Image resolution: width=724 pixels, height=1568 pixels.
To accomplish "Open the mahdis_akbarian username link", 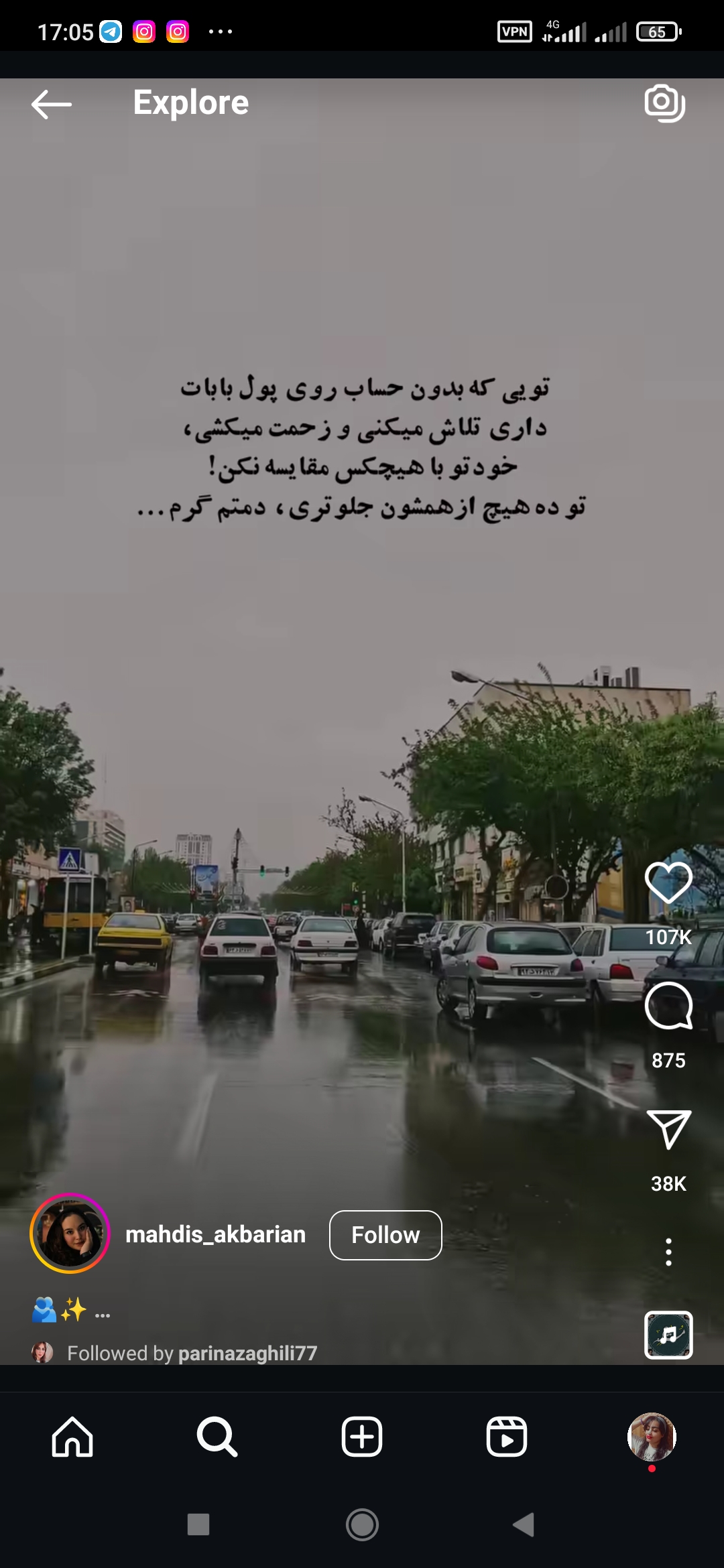I will click(x=215, y=1234).
